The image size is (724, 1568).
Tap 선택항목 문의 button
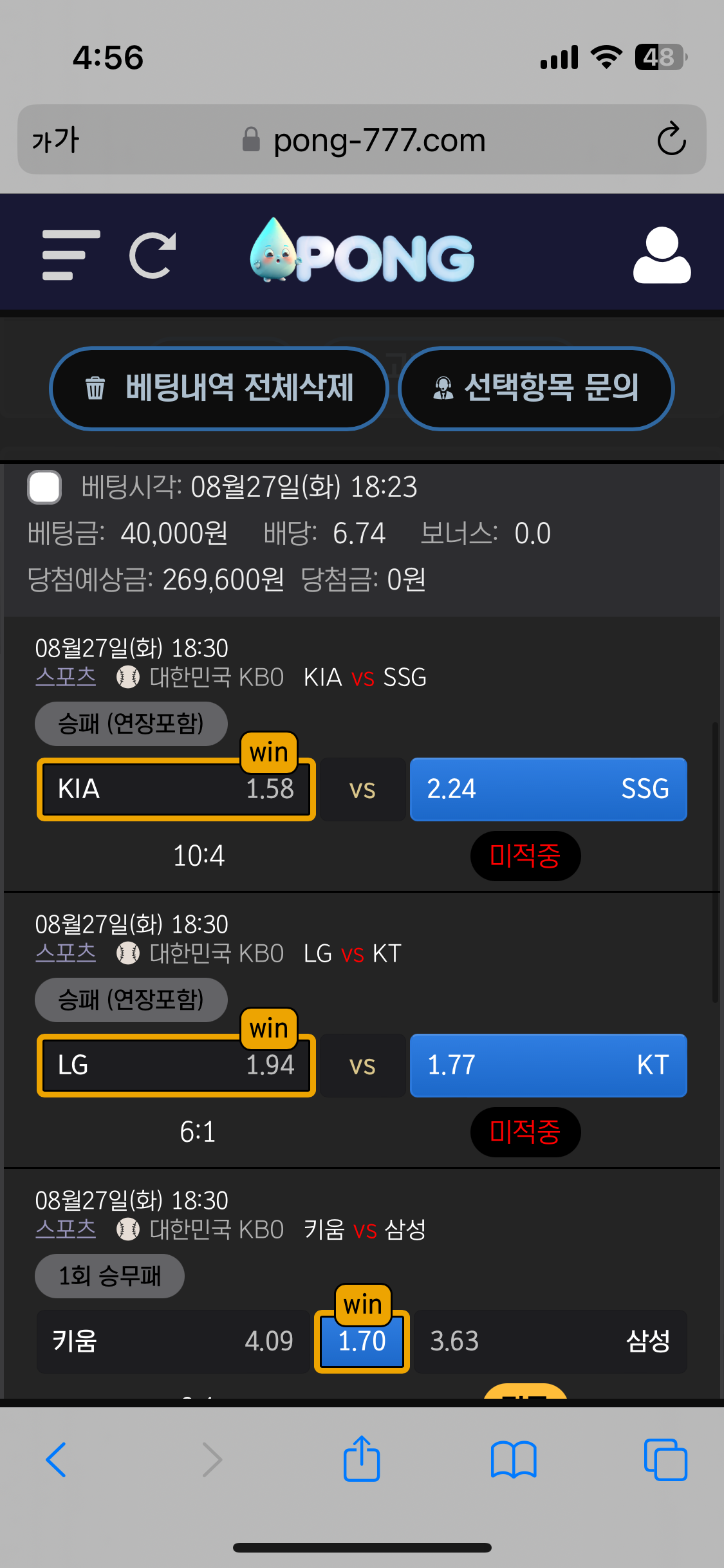pyautogui.click(x=536, y=388)
